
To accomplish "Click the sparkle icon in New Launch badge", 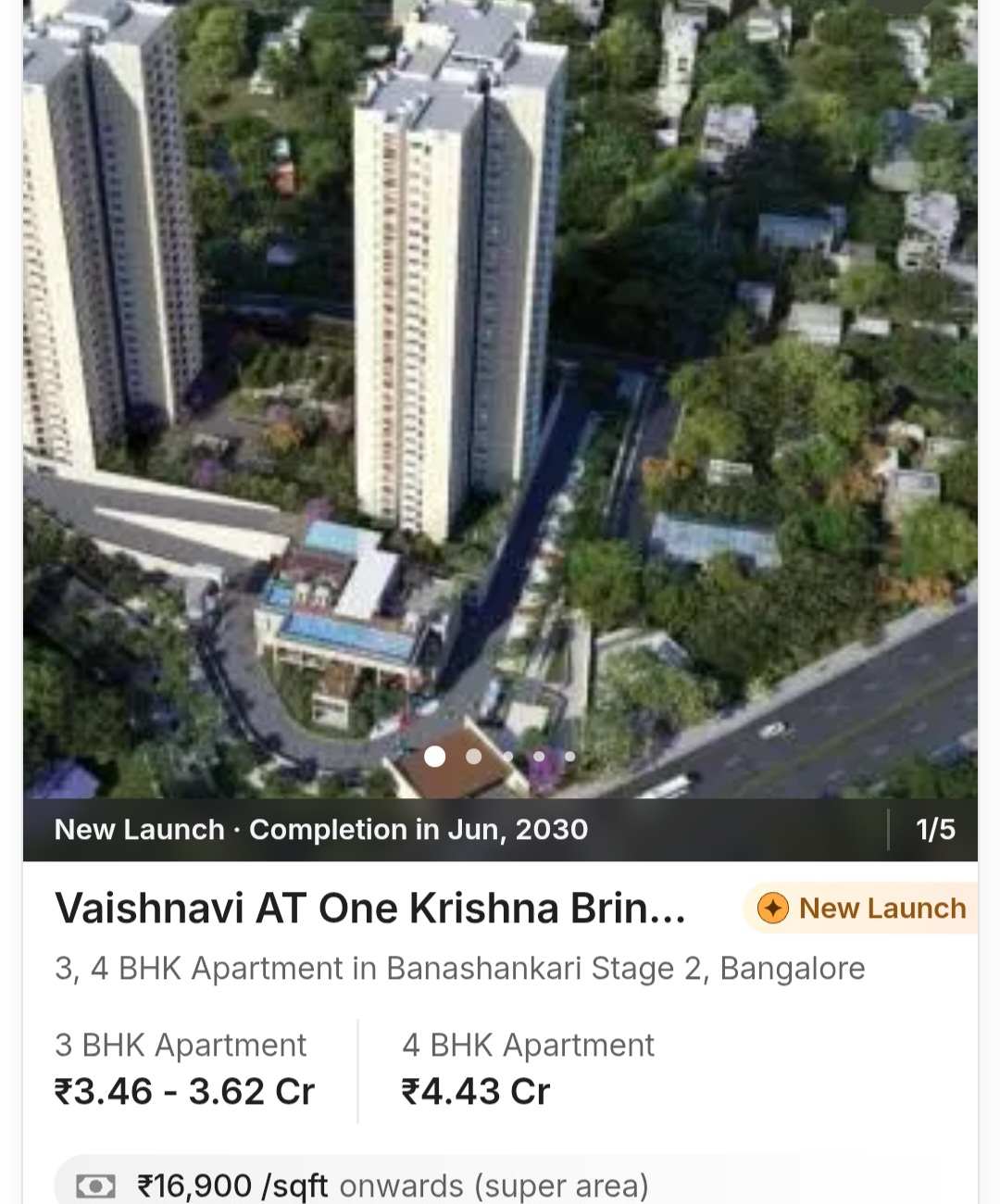I will click(773, 908).
